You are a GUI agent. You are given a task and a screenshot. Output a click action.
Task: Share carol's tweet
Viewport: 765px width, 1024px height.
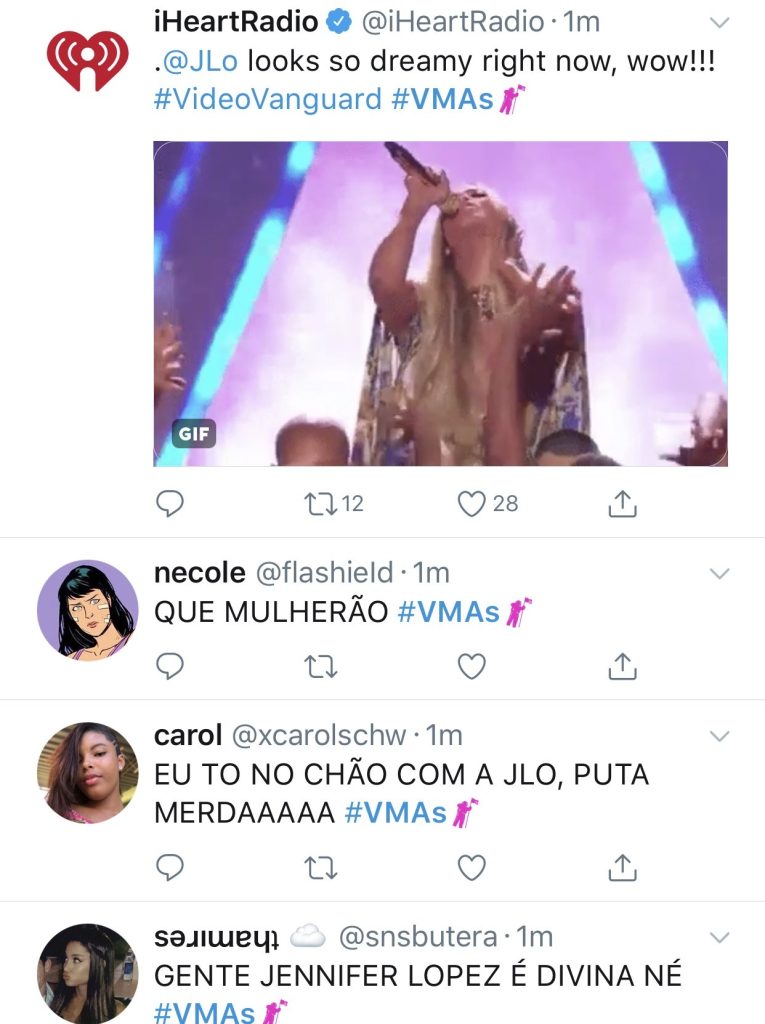623,867
